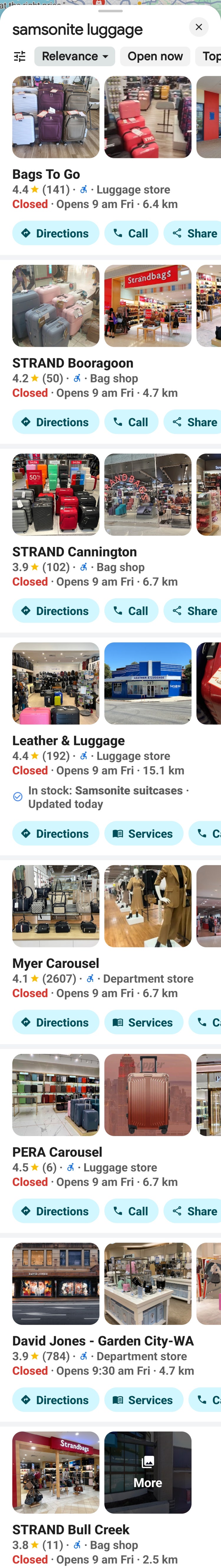Open the STRAND Booragoon listing
Screen dimensions: 221x1568
(72, 363)
